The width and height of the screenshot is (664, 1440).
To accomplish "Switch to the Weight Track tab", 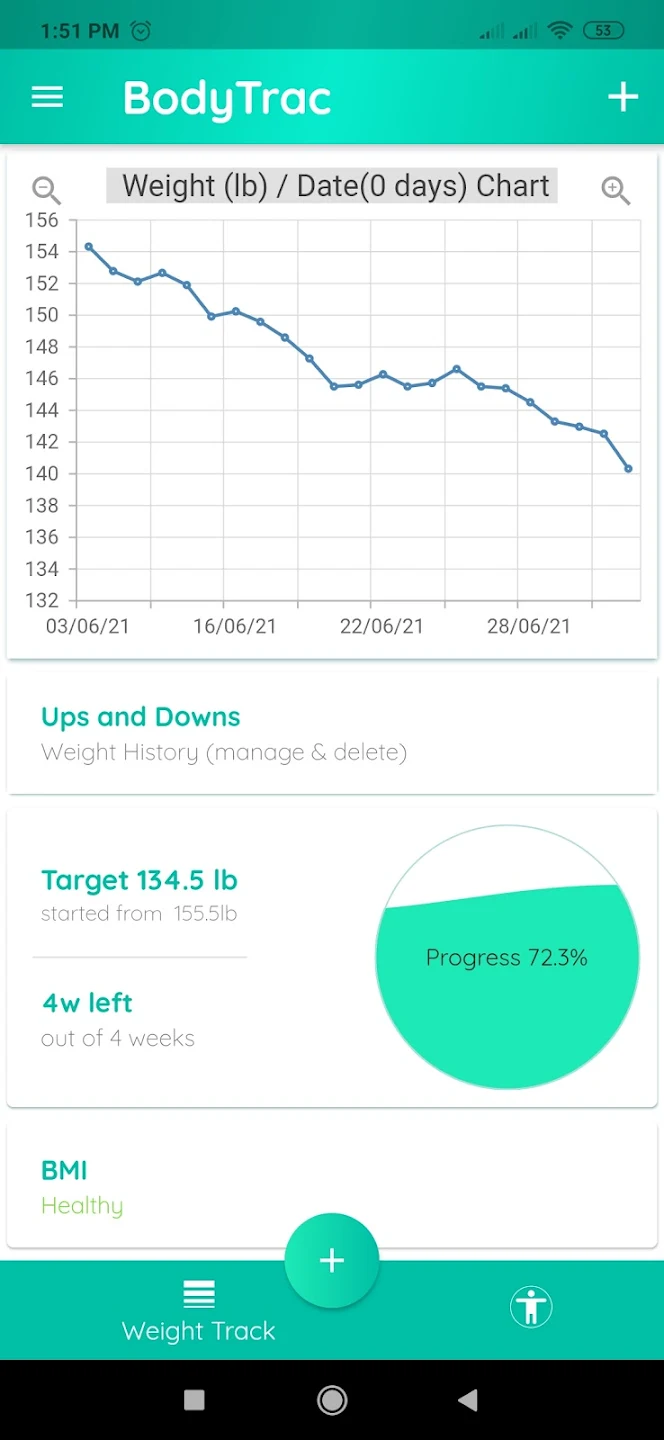I will [x=198, y=1311].
